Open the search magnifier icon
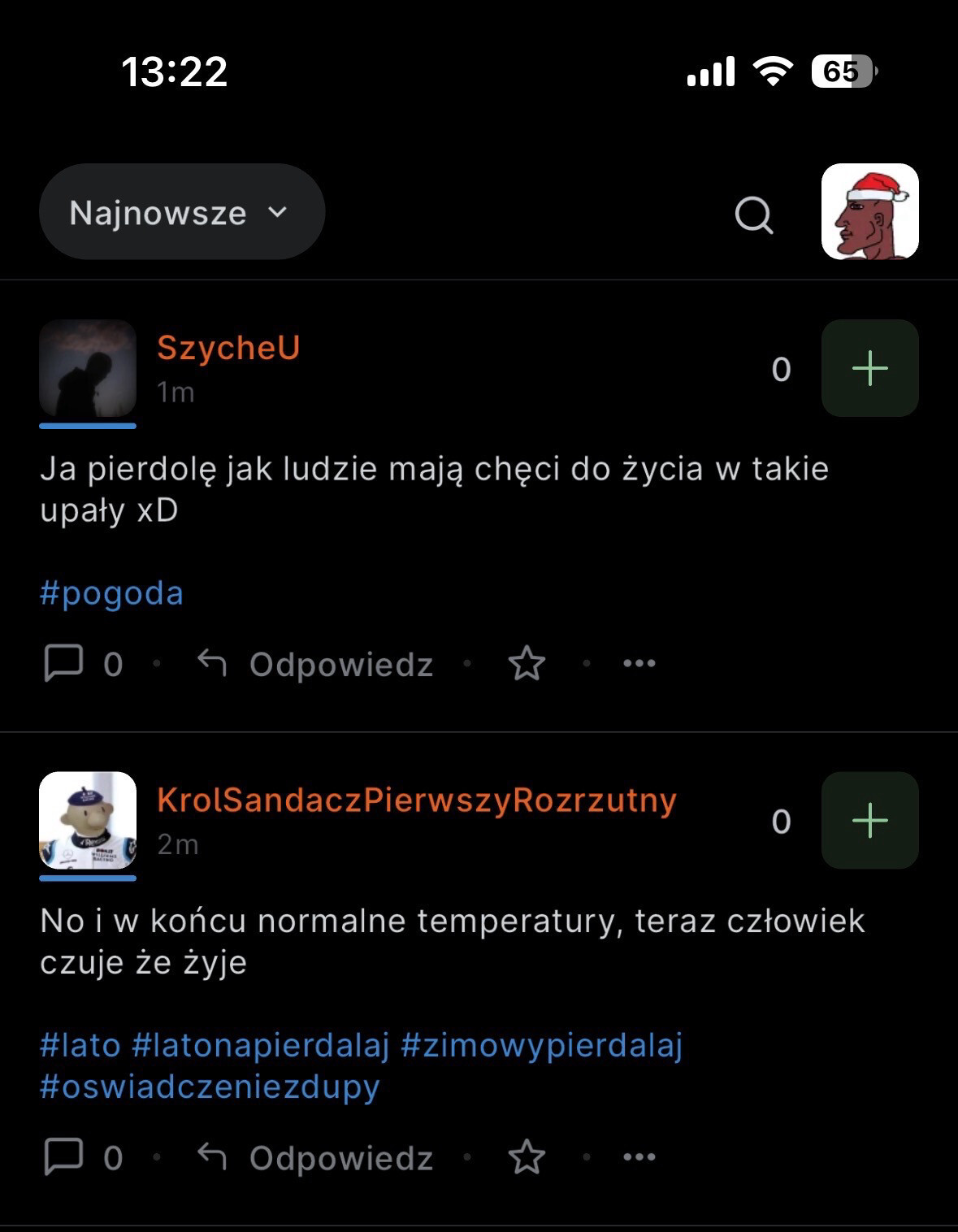 pos(753,215)
